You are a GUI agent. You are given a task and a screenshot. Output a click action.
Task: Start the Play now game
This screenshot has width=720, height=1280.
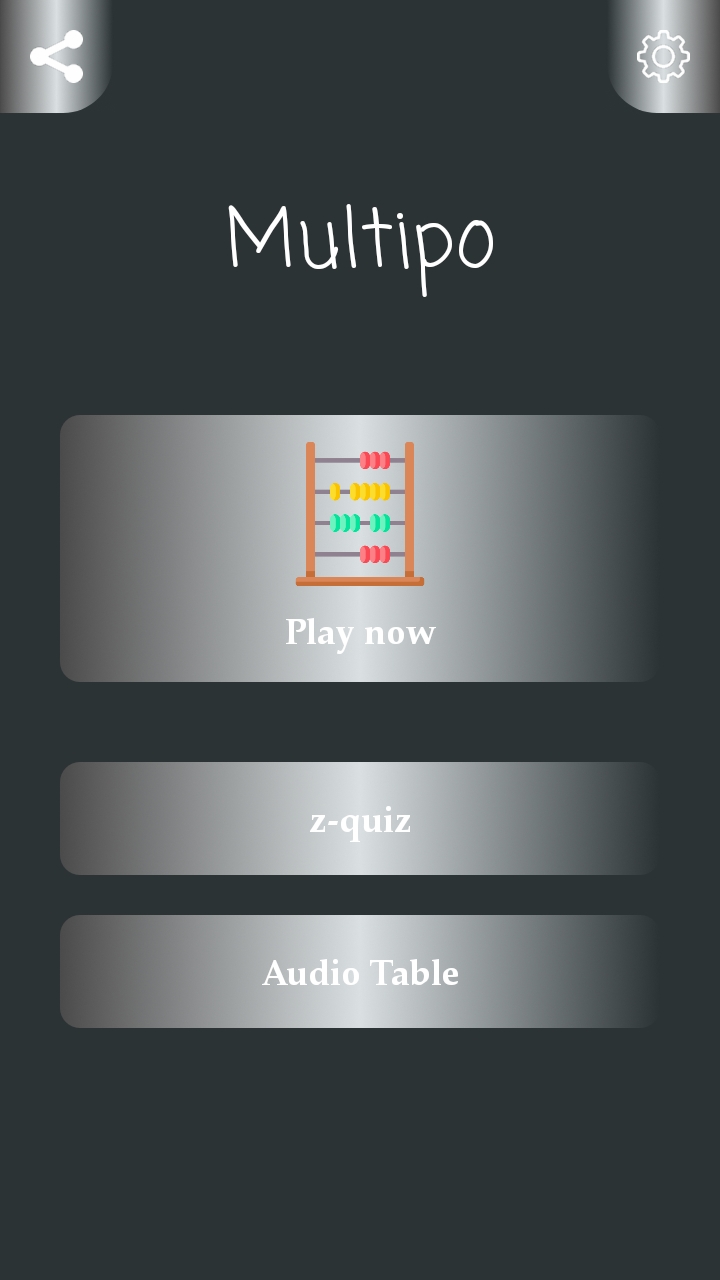[x=360, y=548]
